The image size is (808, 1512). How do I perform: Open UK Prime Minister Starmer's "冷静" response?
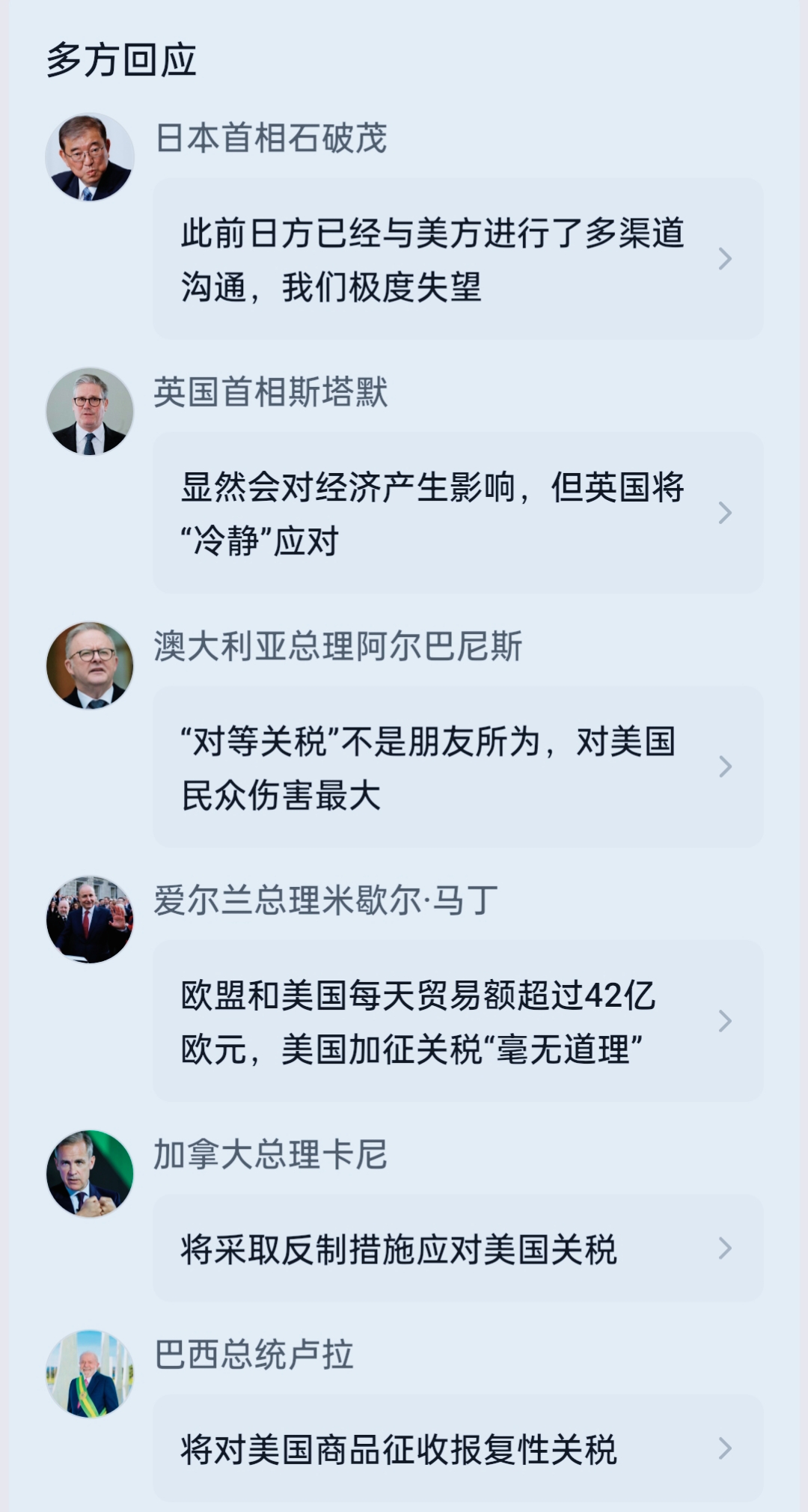pos(457,513)
